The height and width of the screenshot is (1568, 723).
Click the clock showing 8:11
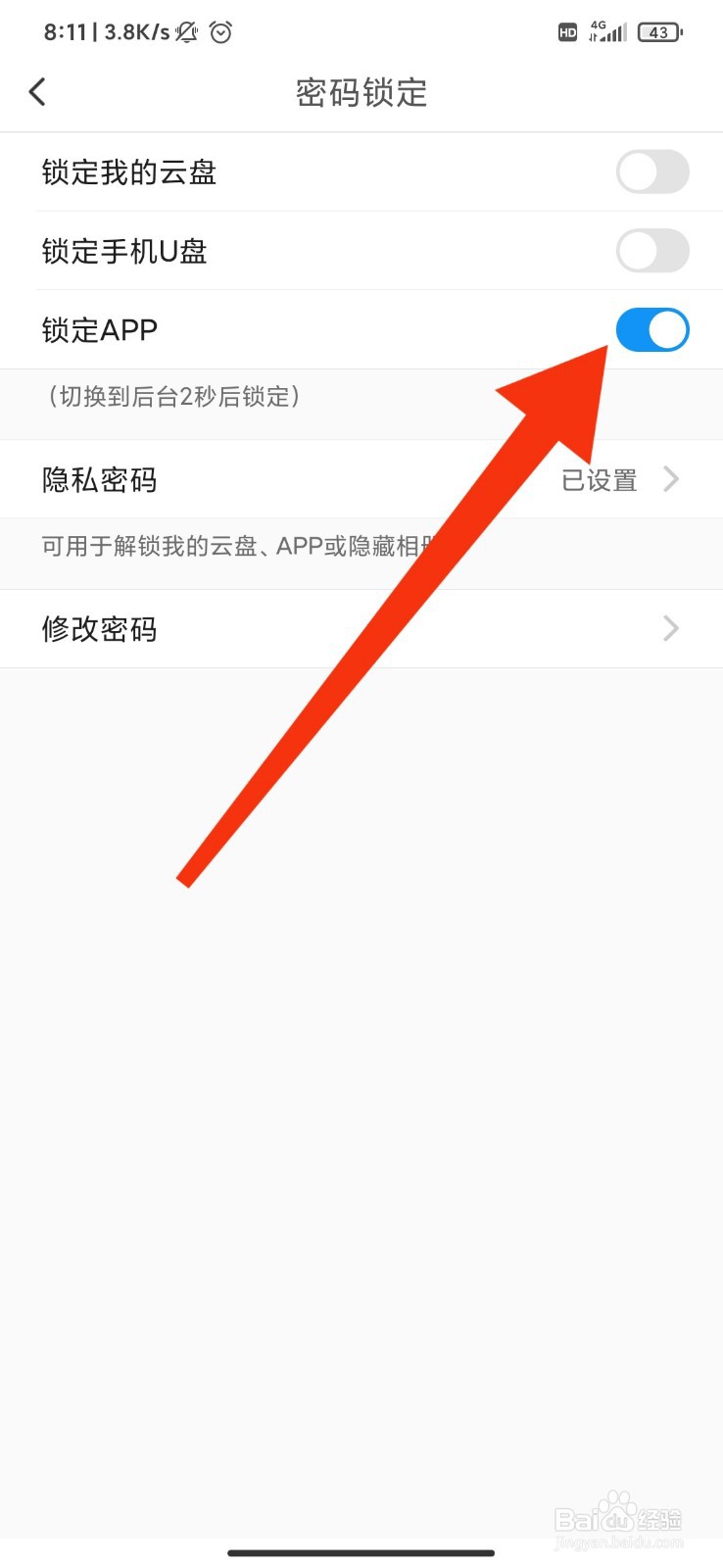(66, 31)
